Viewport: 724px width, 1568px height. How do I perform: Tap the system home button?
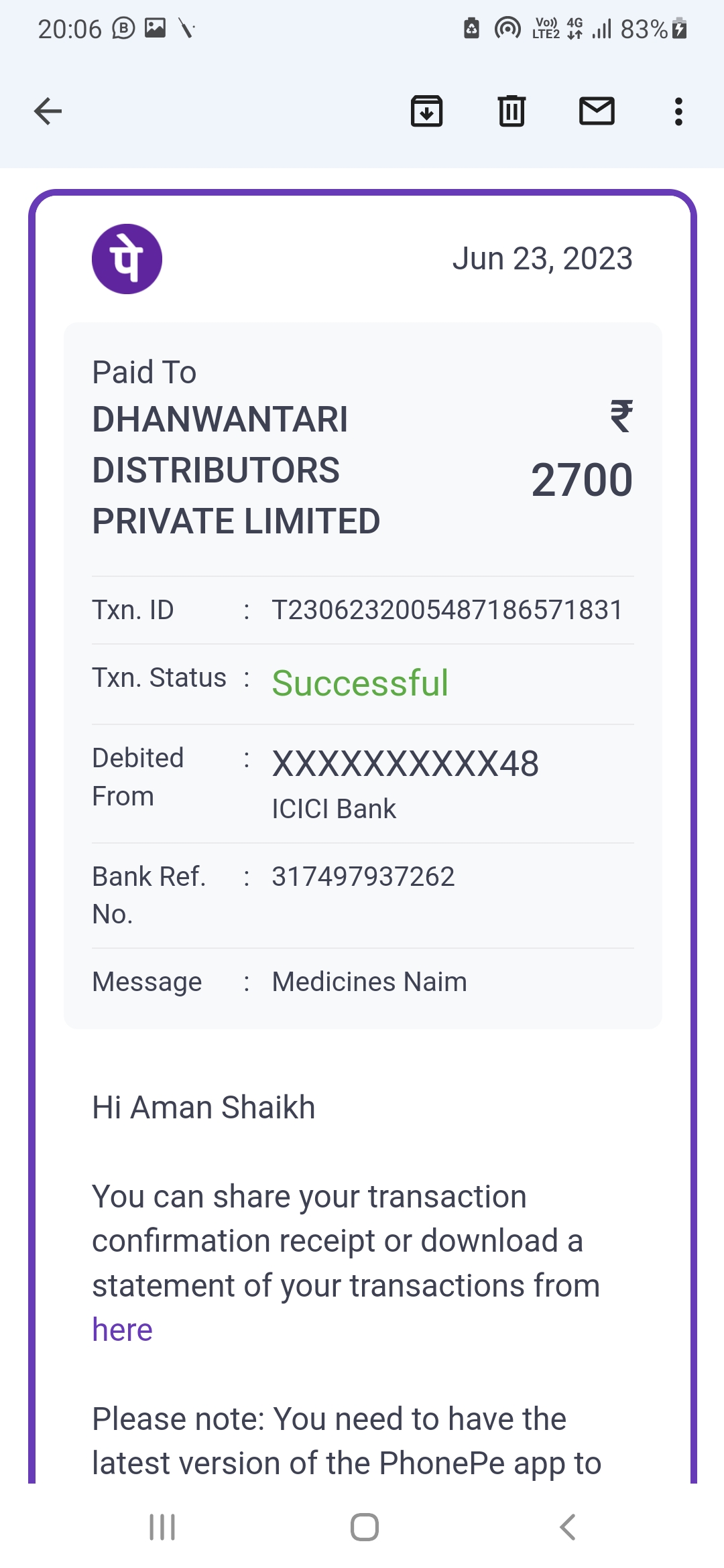365,1527
